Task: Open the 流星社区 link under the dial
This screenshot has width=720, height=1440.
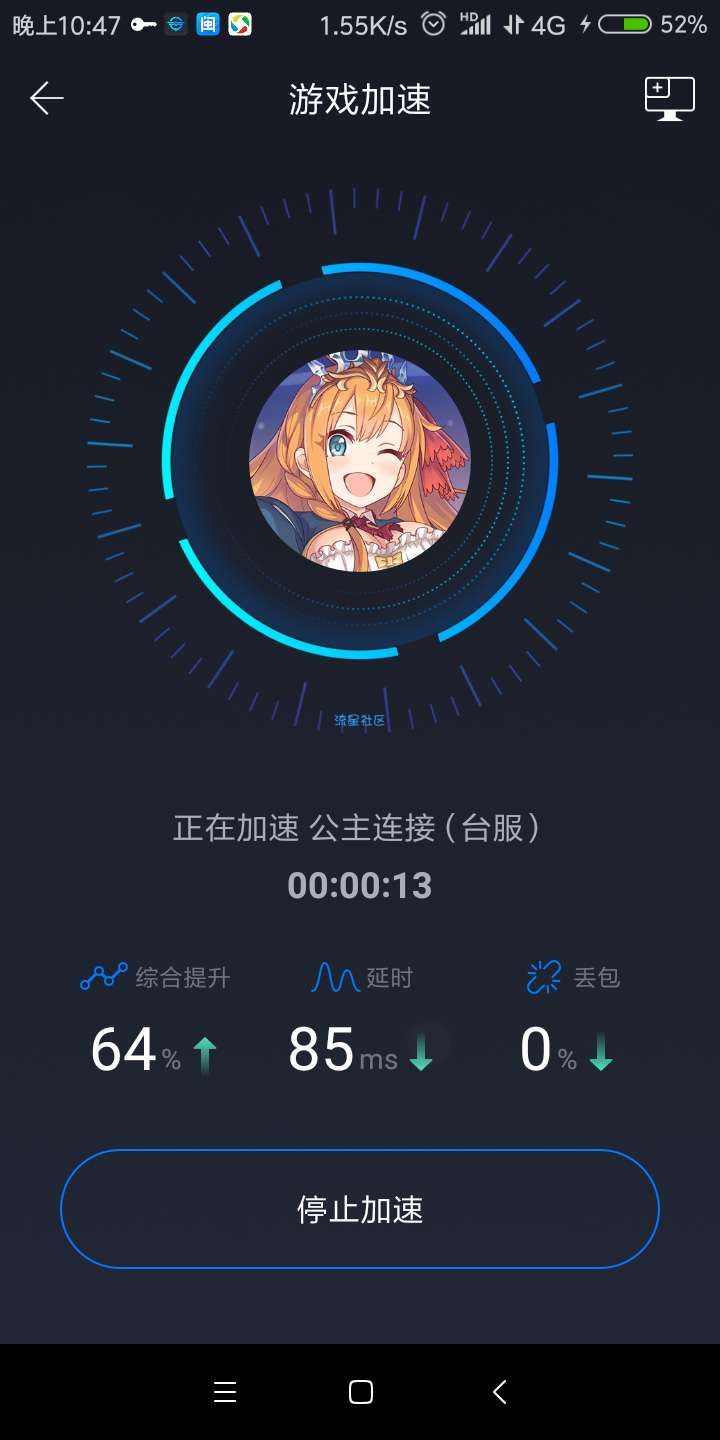Action: 360,720
